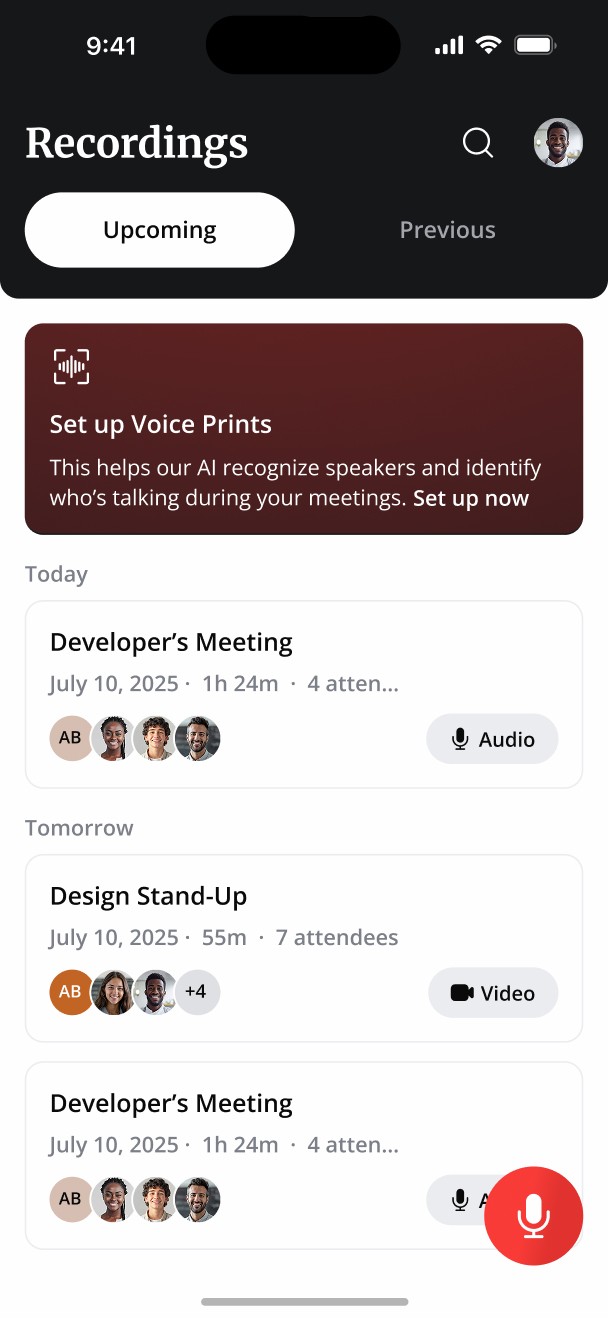Tap the Set up now link
This screenshot has height=1319, width=608.
tap(471, 498)
